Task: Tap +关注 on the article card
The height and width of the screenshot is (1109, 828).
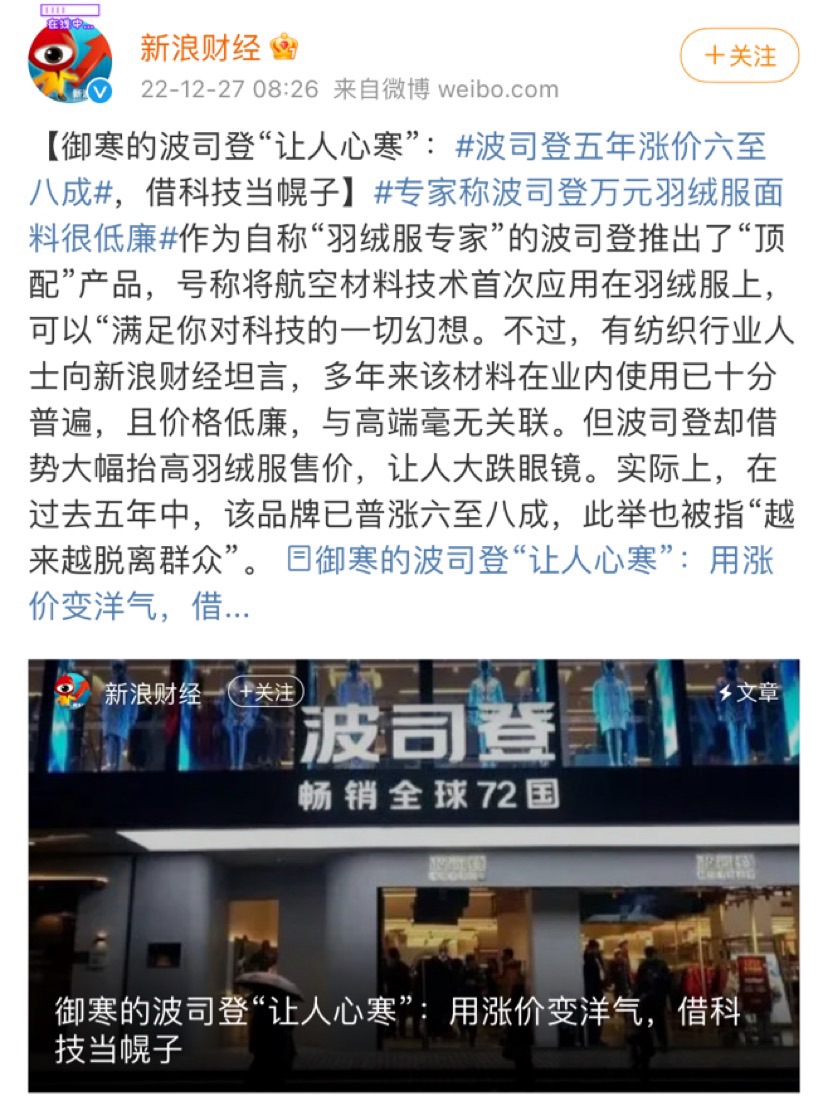Action: click(x=265, y=692)
